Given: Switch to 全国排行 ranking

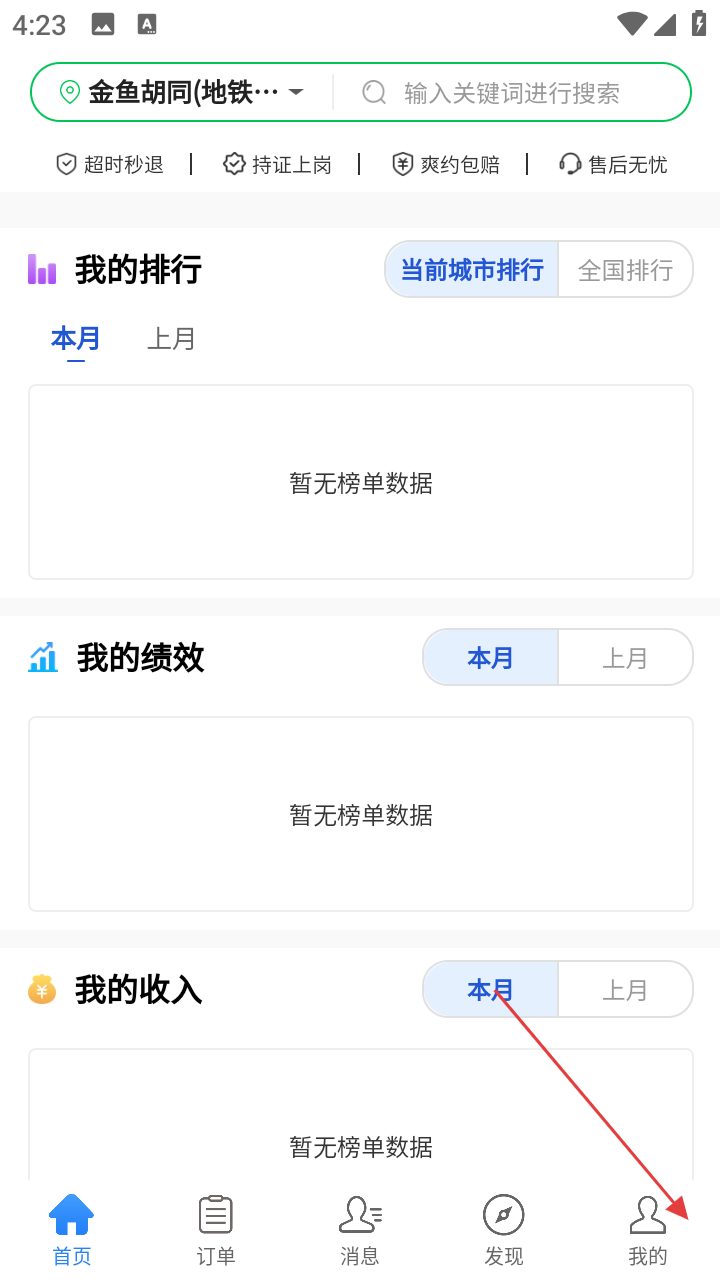Looking at the screenshot, I should 625,270.
